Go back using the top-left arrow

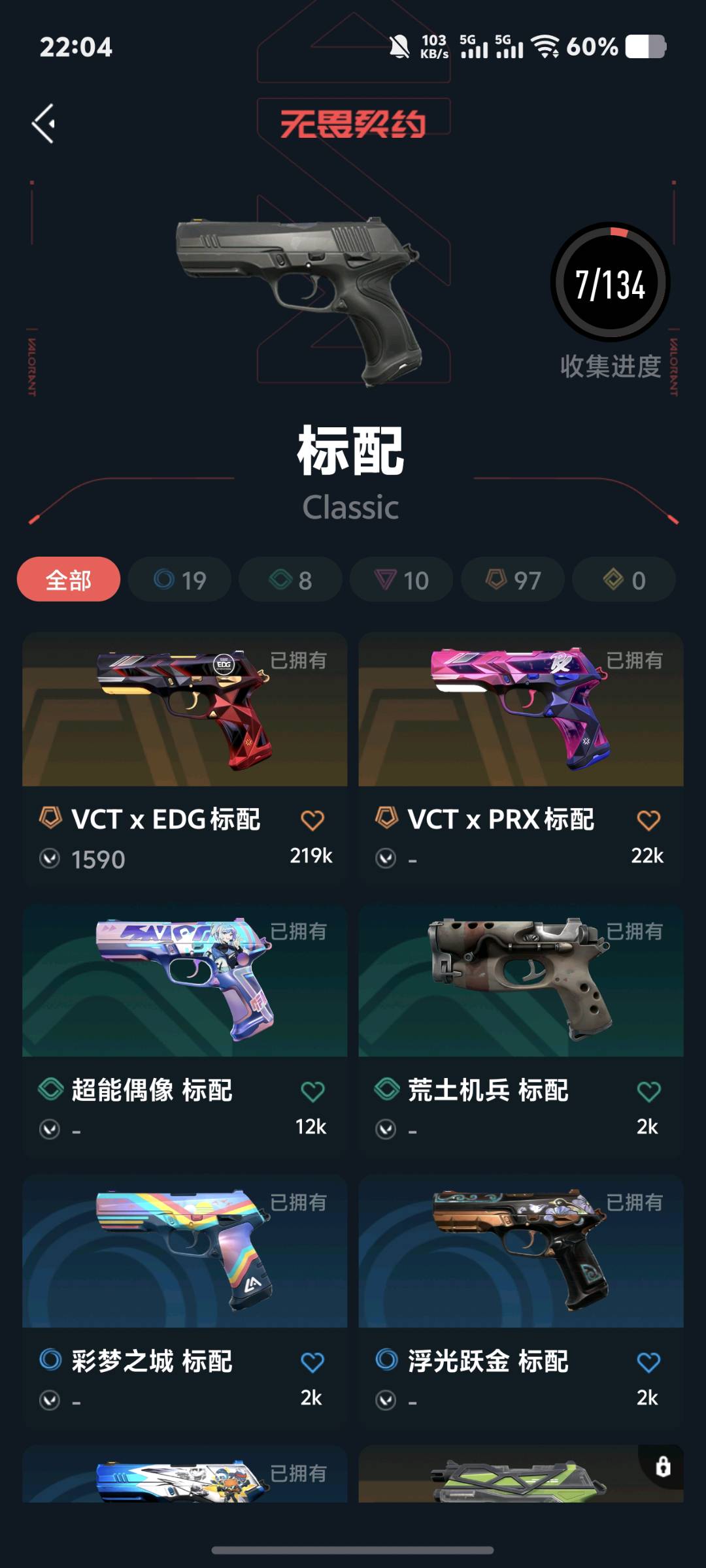pos(44,123)
